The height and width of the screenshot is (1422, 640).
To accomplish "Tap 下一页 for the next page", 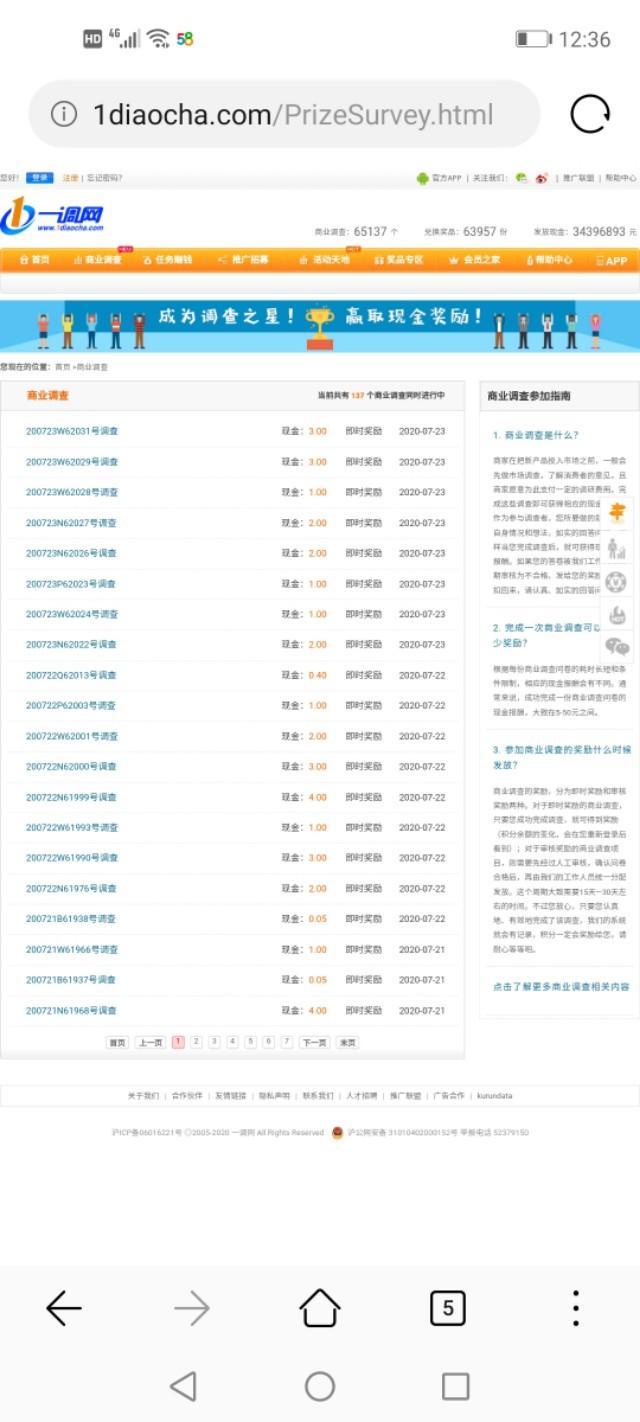I will click(314, 1042).
